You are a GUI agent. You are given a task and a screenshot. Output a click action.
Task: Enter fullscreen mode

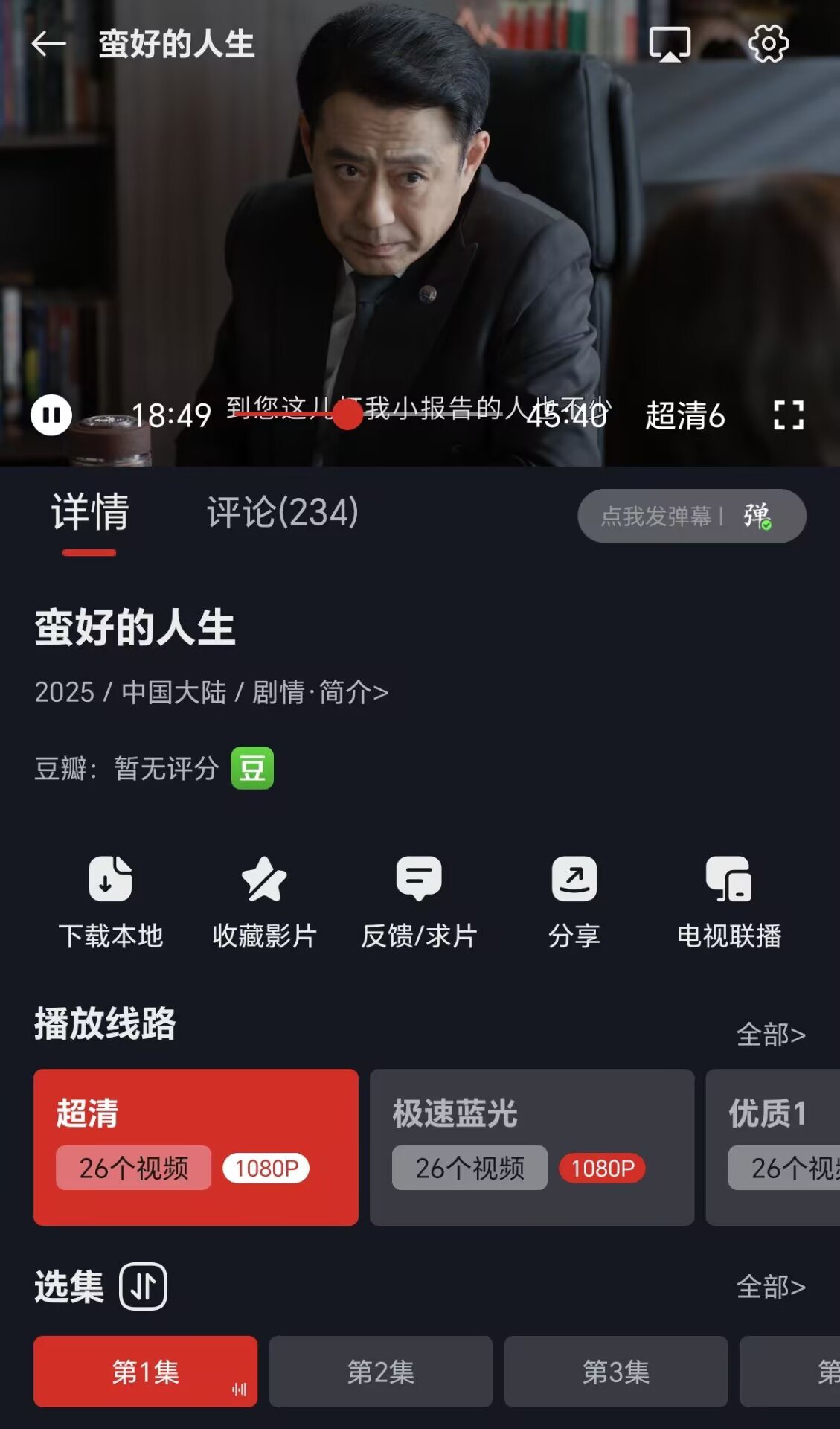tap(789, 415)
